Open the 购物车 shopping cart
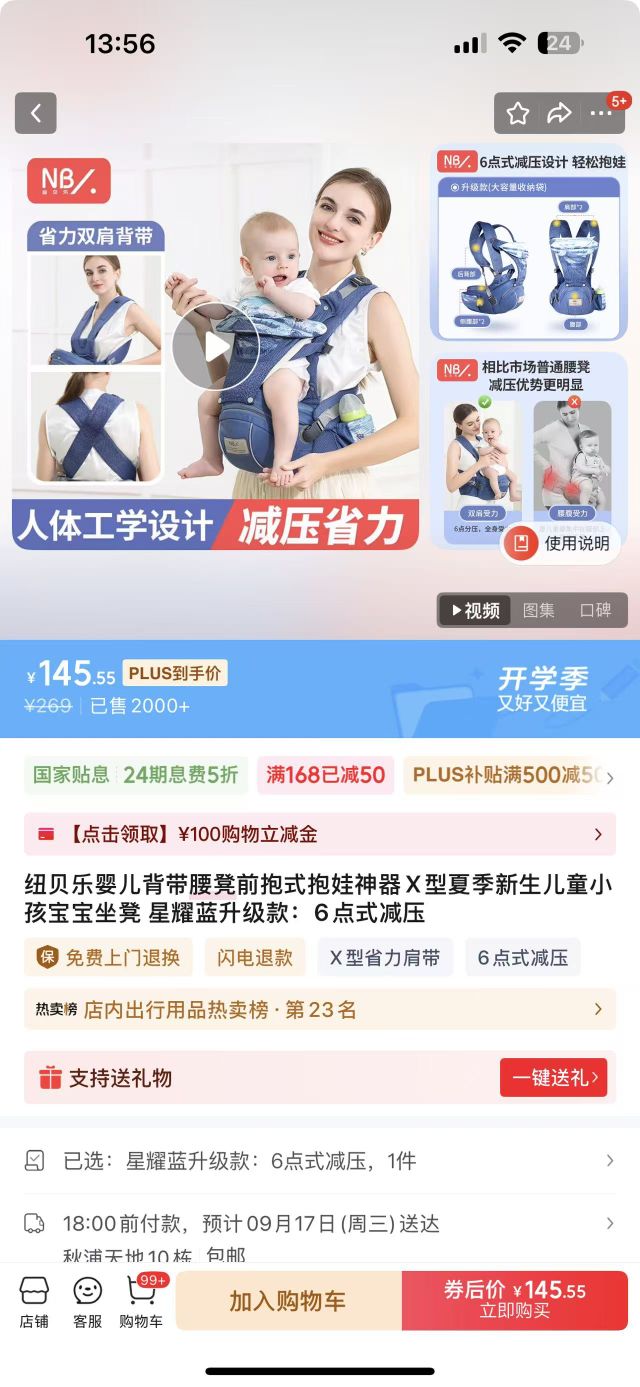Screen dimensions: 640x1387 [x=141, y=1302]
